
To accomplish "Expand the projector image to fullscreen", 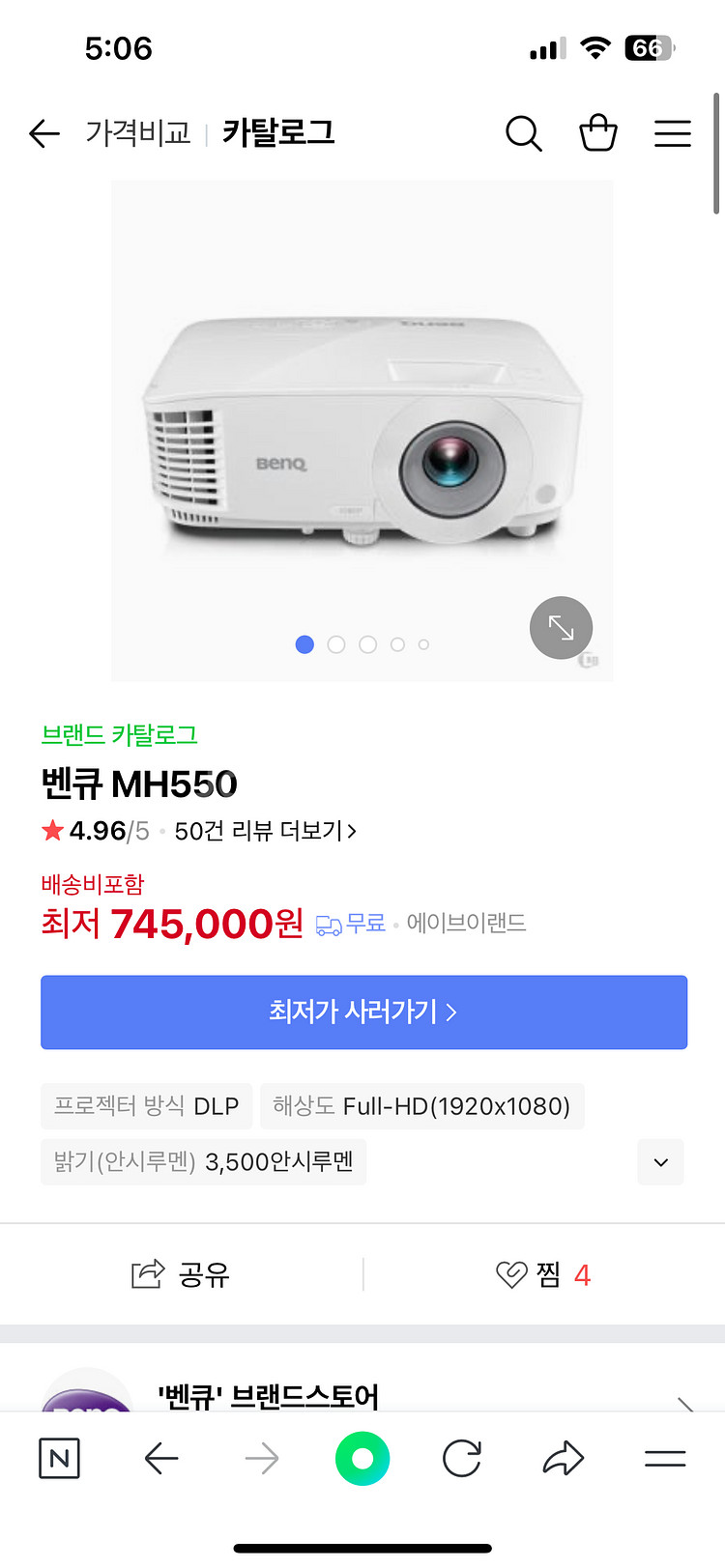I will (x=561, y=628).
